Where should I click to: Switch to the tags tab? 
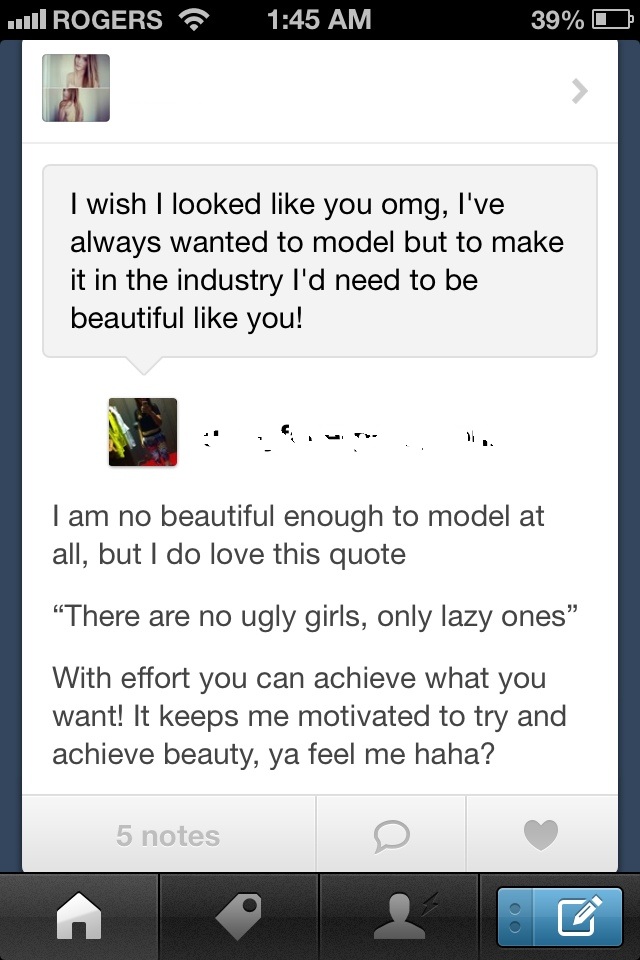click(239, 917)
